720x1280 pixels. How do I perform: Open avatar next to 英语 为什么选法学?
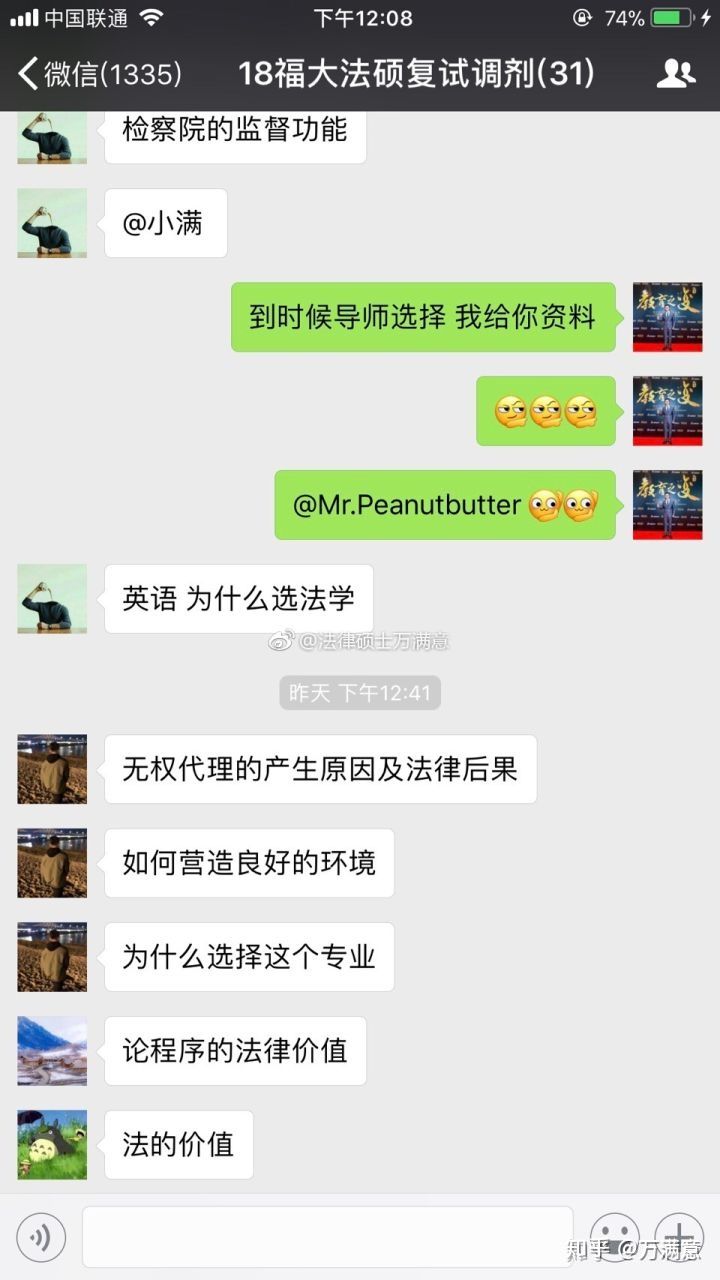click(52, 598)
